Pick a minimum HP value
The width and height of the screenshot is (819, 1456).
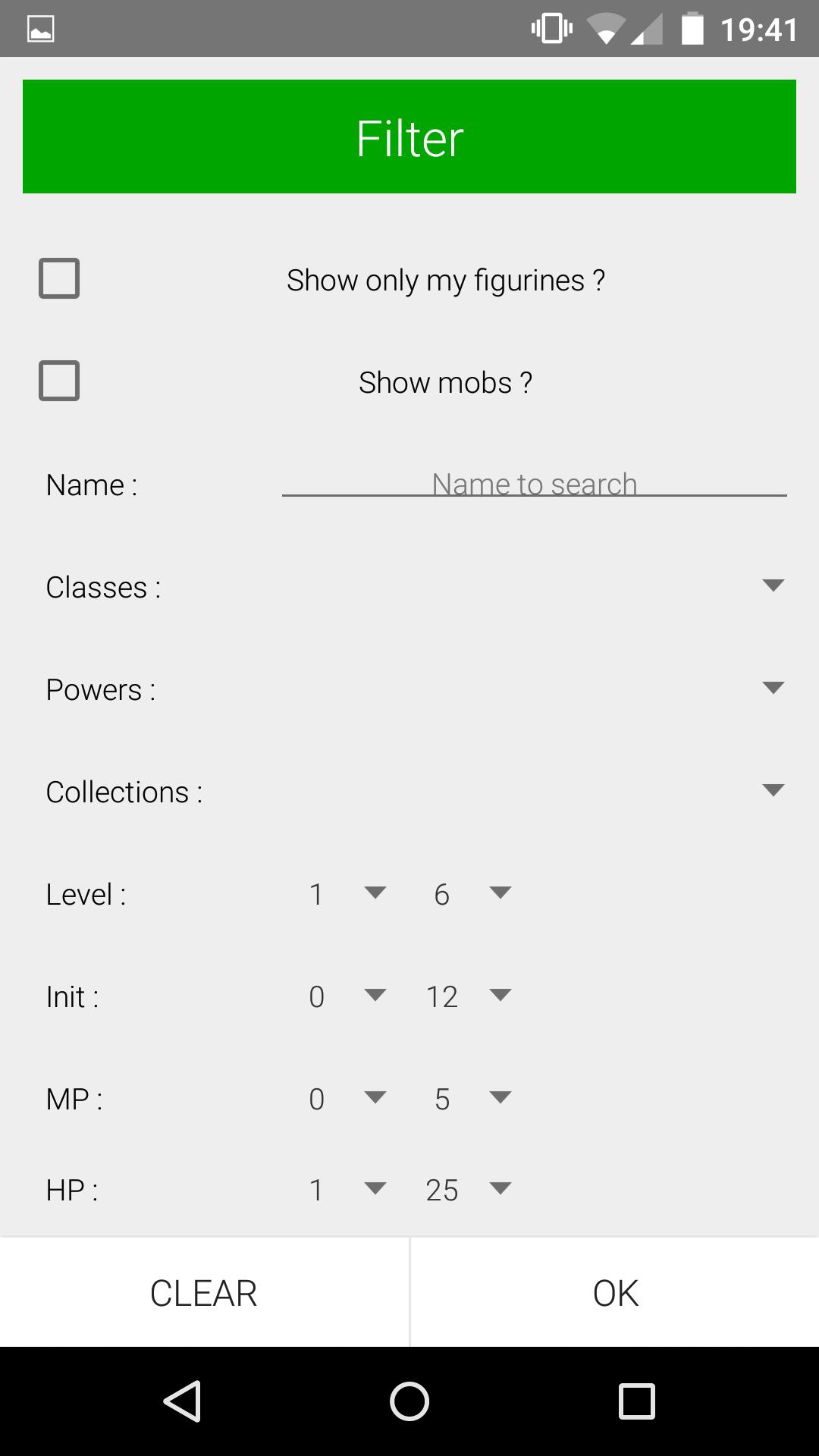(345, 1190)
